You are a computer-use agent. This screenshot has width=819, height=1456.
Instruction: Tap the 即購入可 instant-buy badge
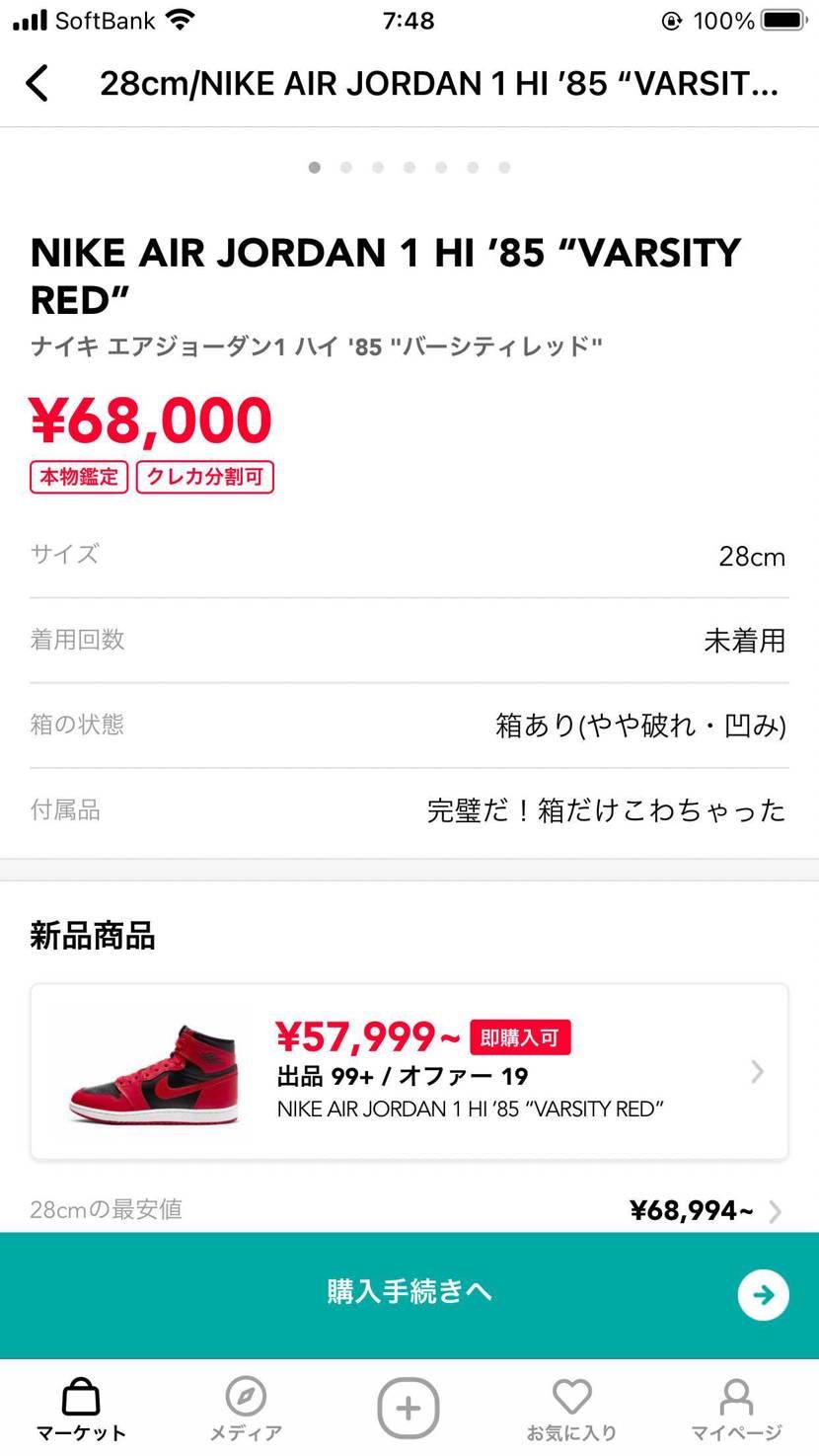[x=520, y=1036]
